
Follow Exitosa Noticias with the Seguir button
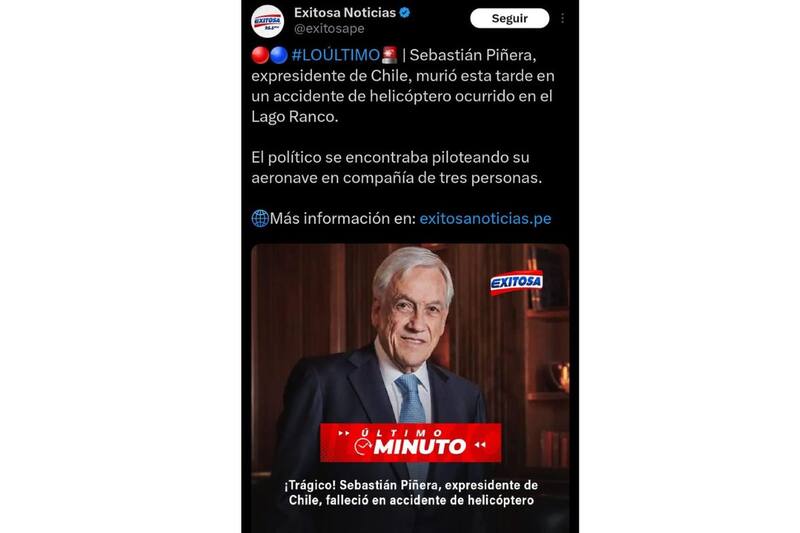coord(509,18)
